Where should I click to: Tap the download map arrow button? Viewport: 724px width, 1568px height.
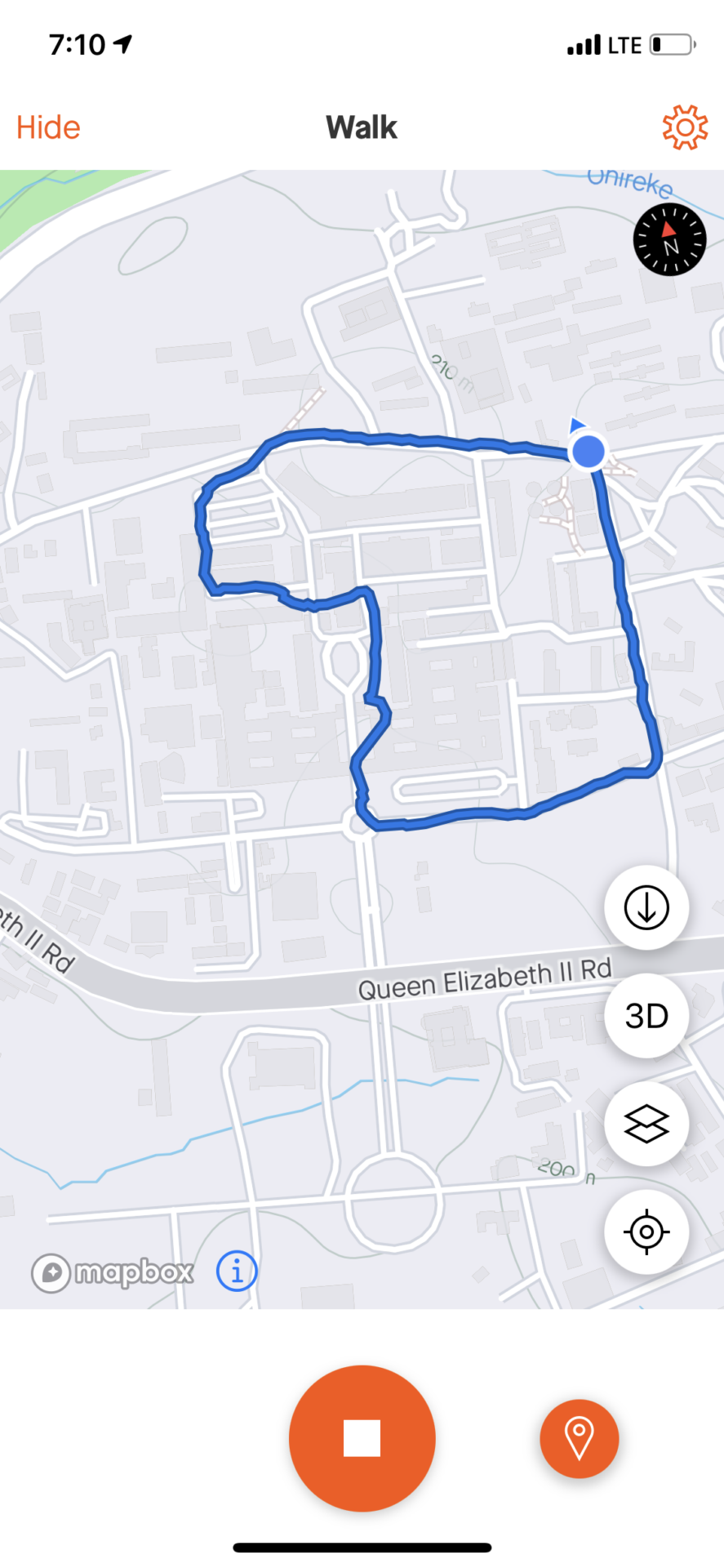coord(646,907)
